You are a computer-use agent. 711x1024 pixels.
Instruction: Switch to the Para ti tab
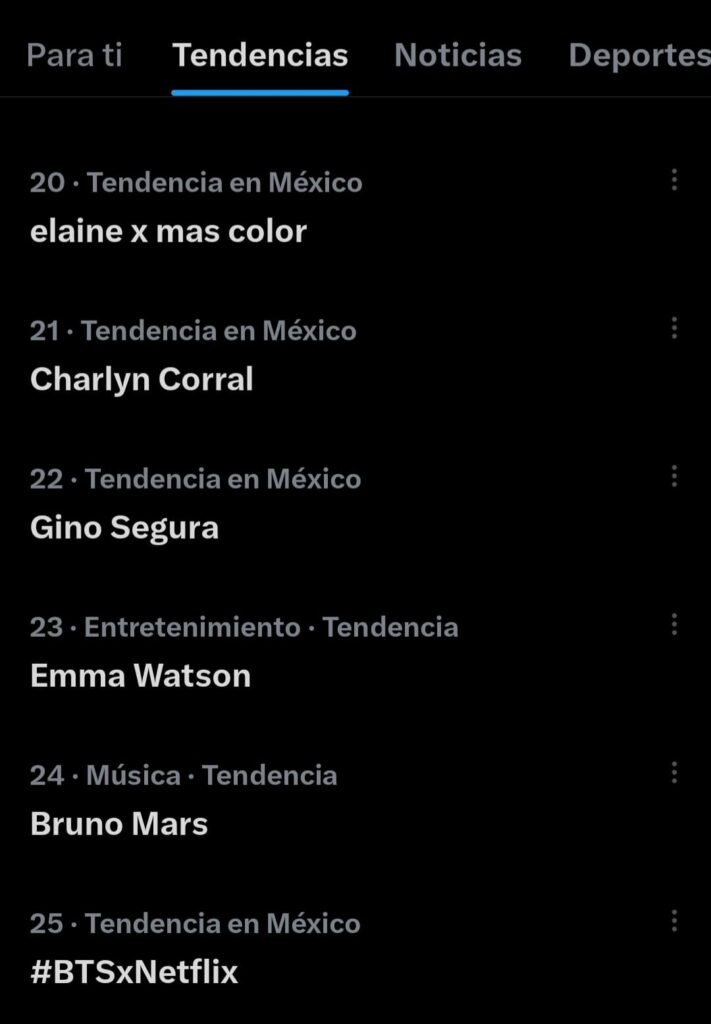tap(74, 55)
